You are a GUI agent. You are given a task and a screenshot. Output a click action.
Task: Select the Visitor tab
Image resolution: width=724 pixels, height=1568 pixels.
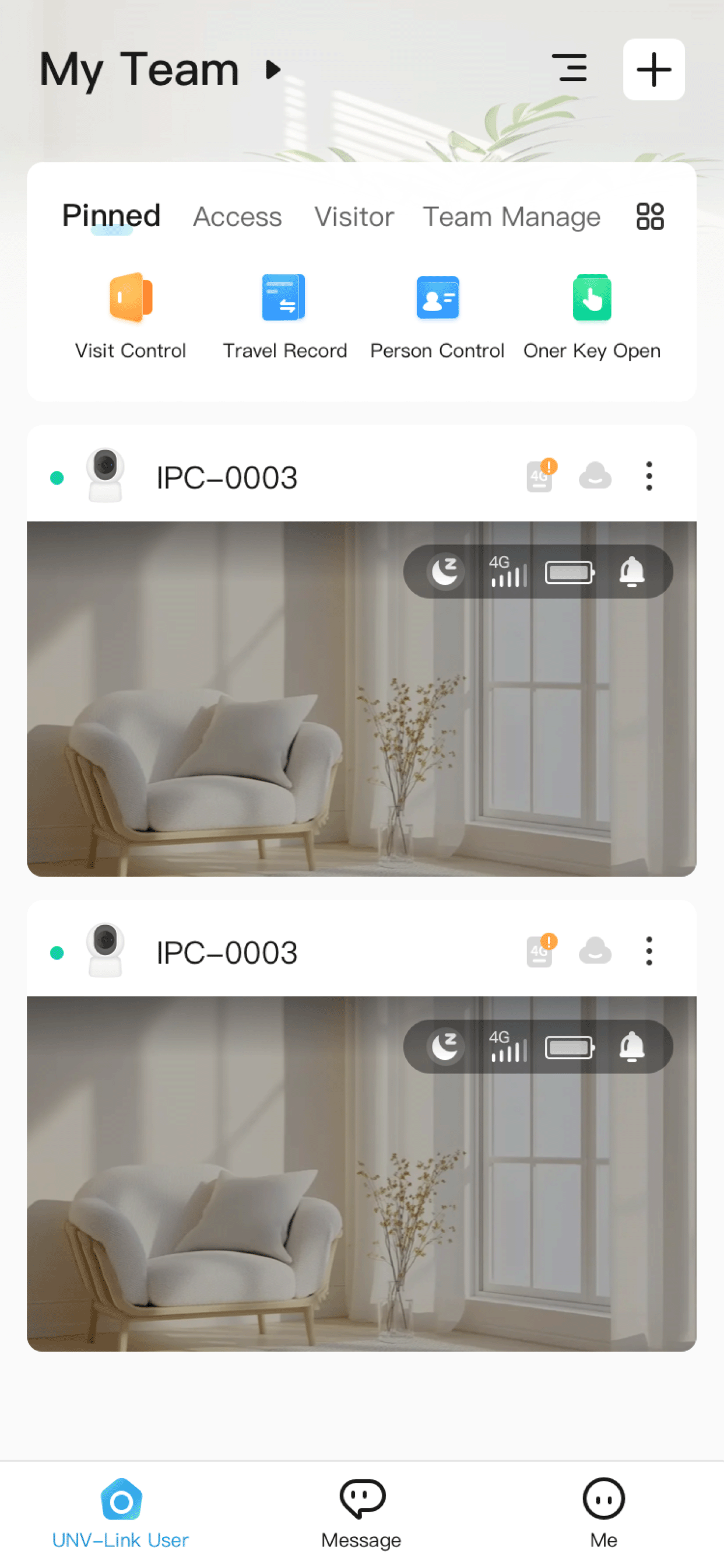tap(353, 218)
